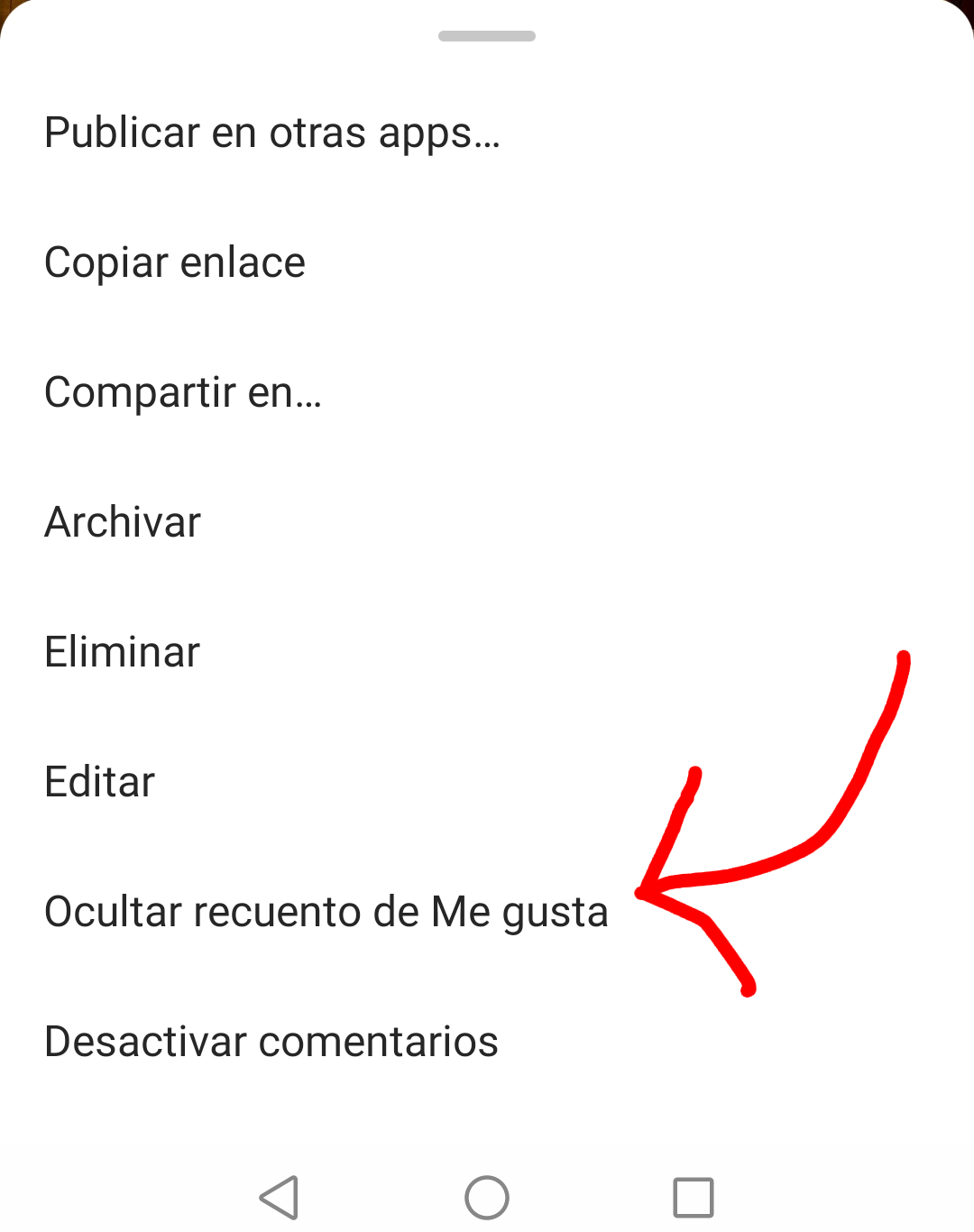Select Ocultar recuento de Me gusta
Screen dimensions: 974x1232
(326, 913)
